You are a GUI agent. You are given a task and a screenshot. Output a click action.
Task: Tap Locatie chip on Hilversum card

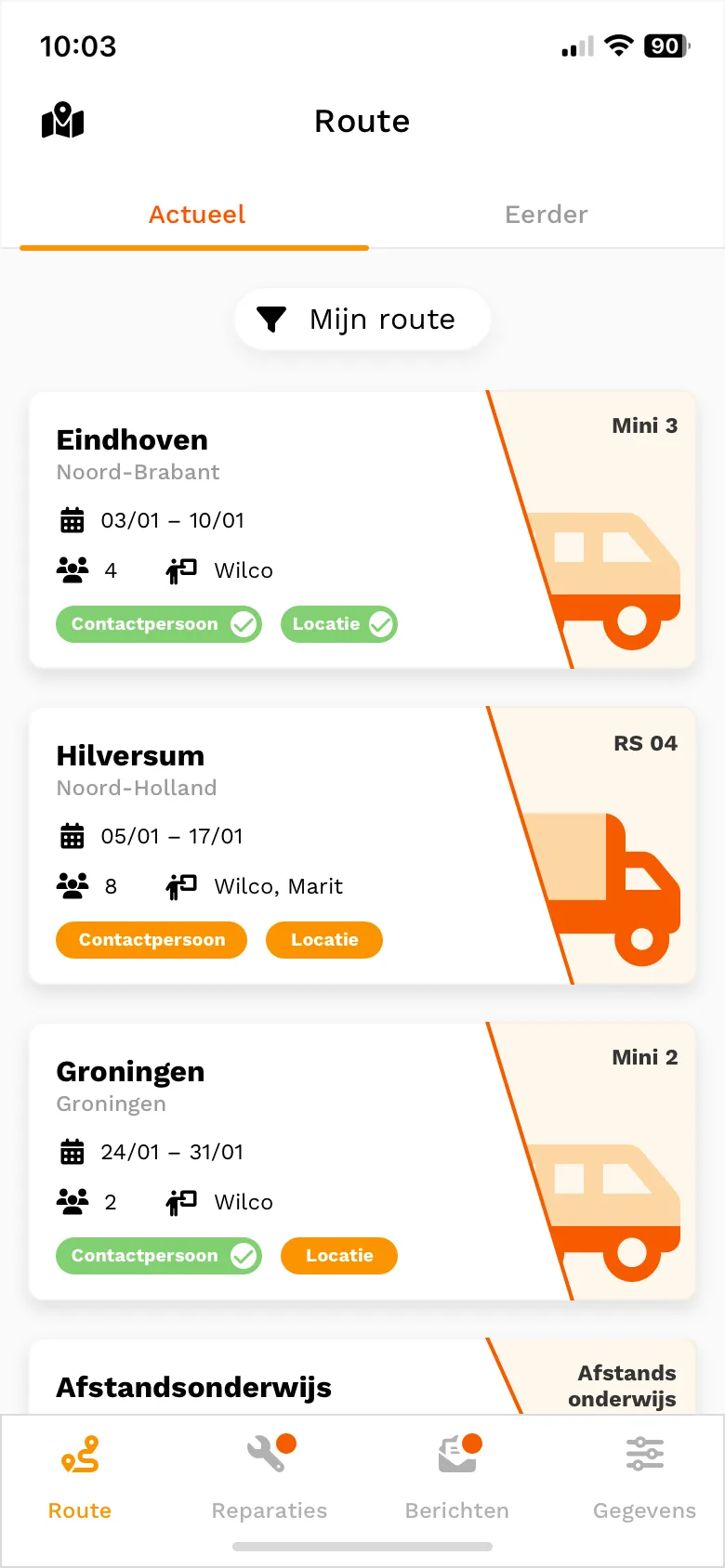click(x=324, y=940)
